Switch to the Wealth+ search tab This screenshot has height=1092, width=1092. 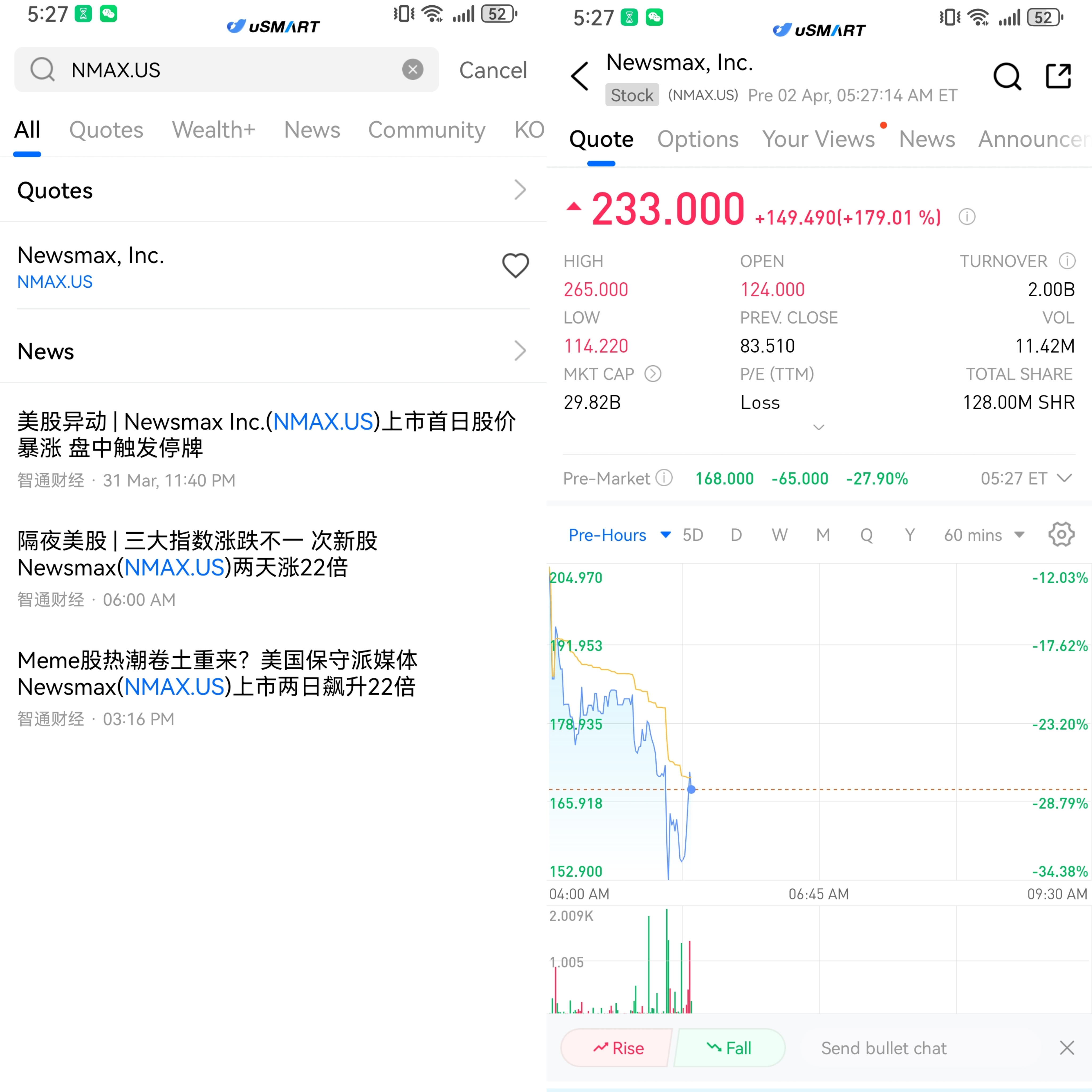[x=213, y=130]
